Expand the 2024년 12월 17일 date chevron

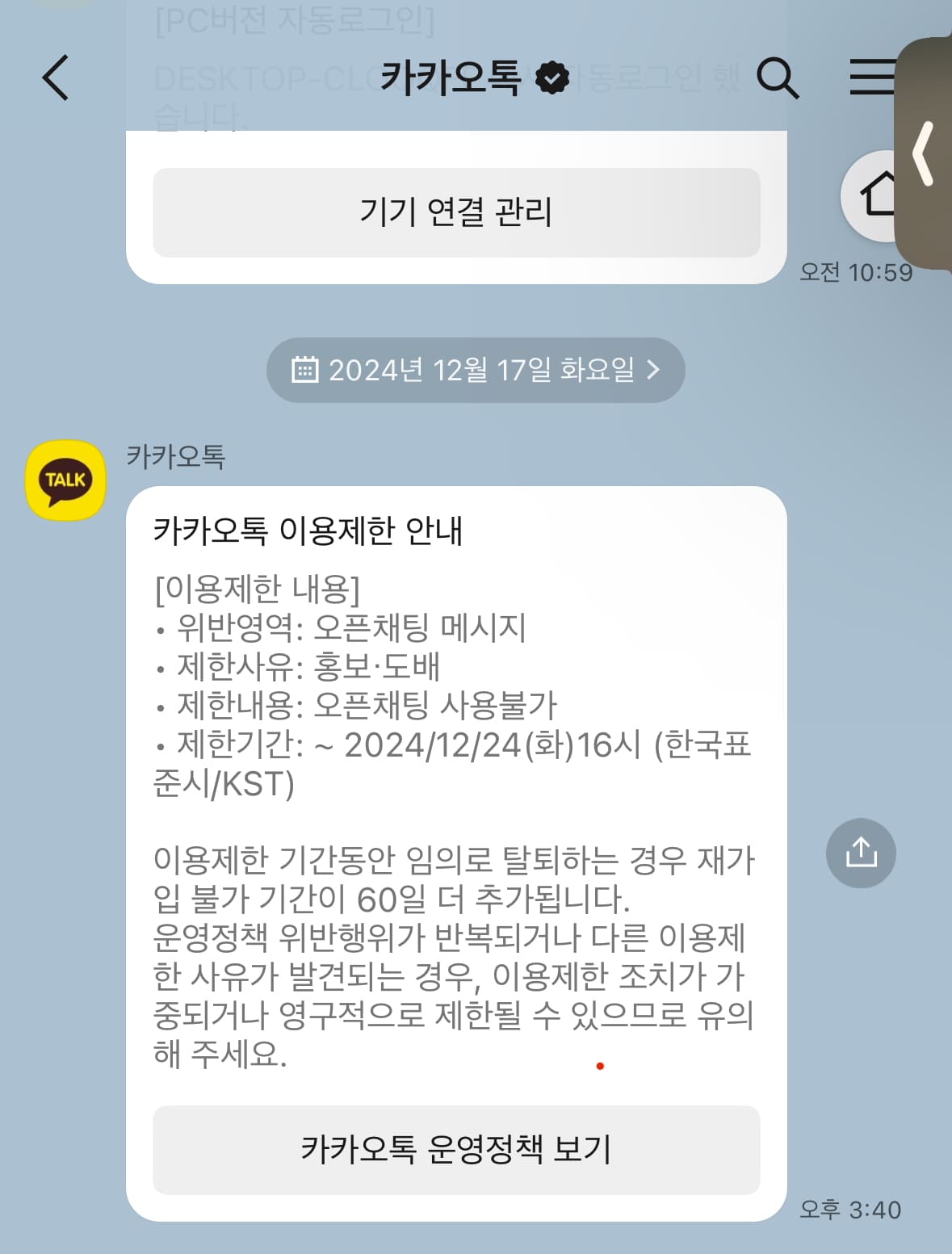pyautogui.click(x=656, y=370)
